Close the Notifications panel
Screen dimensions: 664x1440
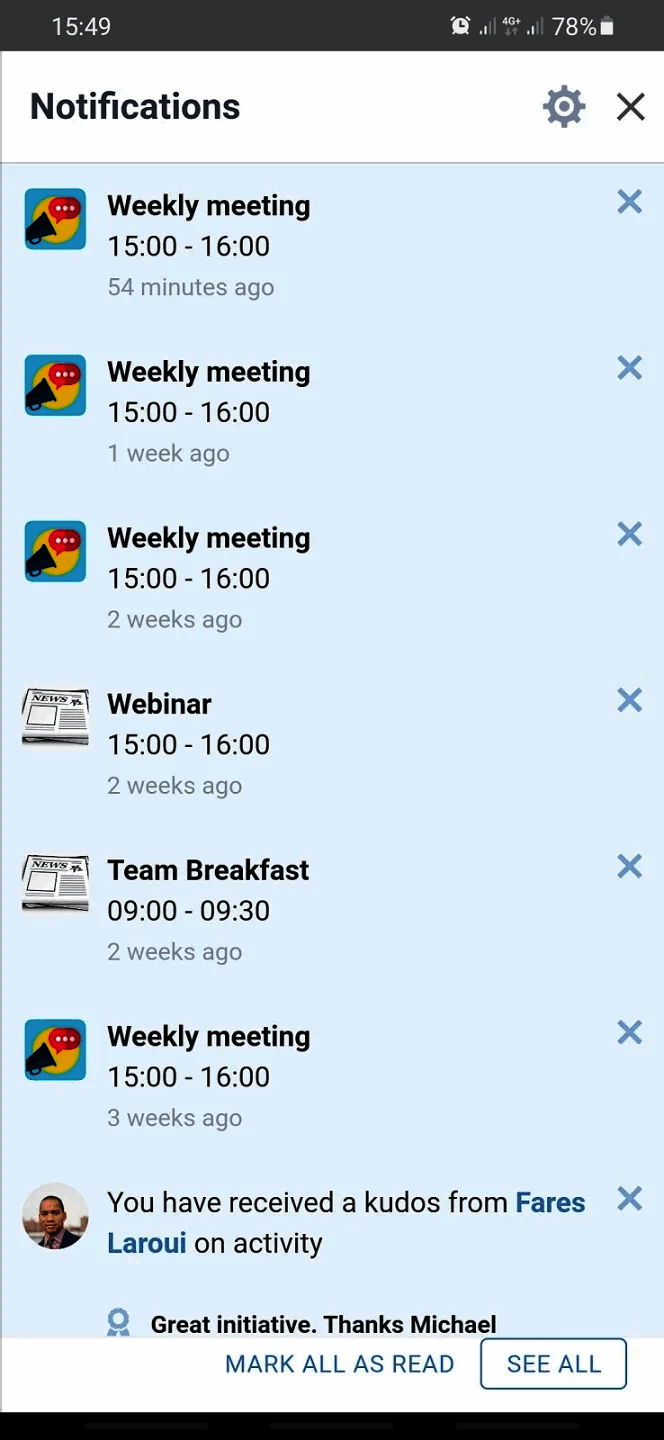pyautogui.click(x=630, y=107)
